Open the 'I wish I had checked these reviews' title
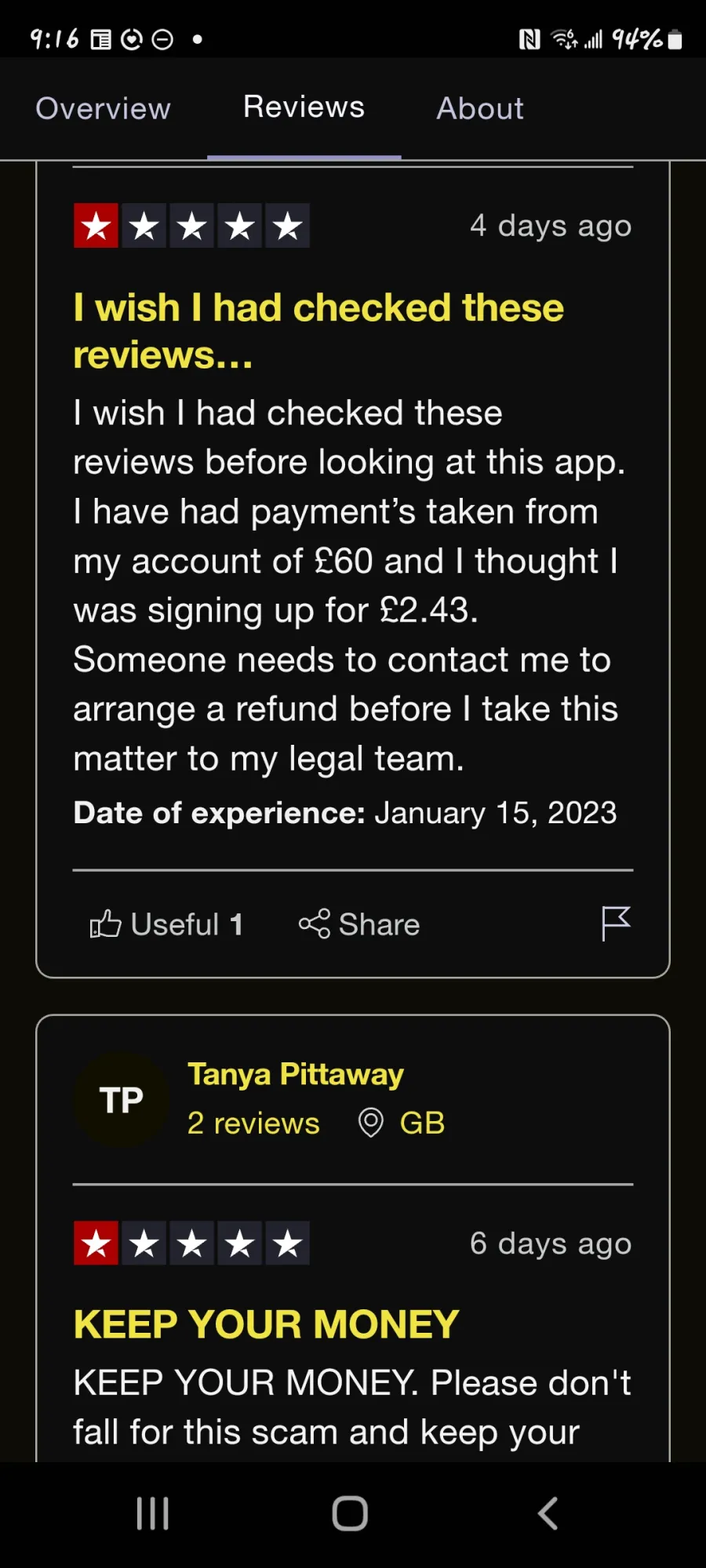 [318, 331]
